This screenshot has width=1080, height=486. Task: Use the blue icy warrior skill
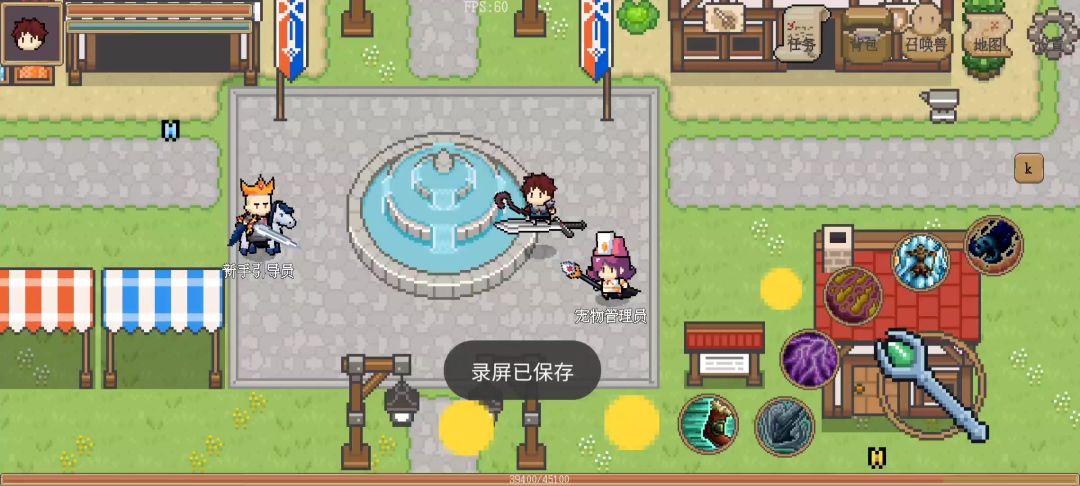pyautogui.click(x=921, y=262)
